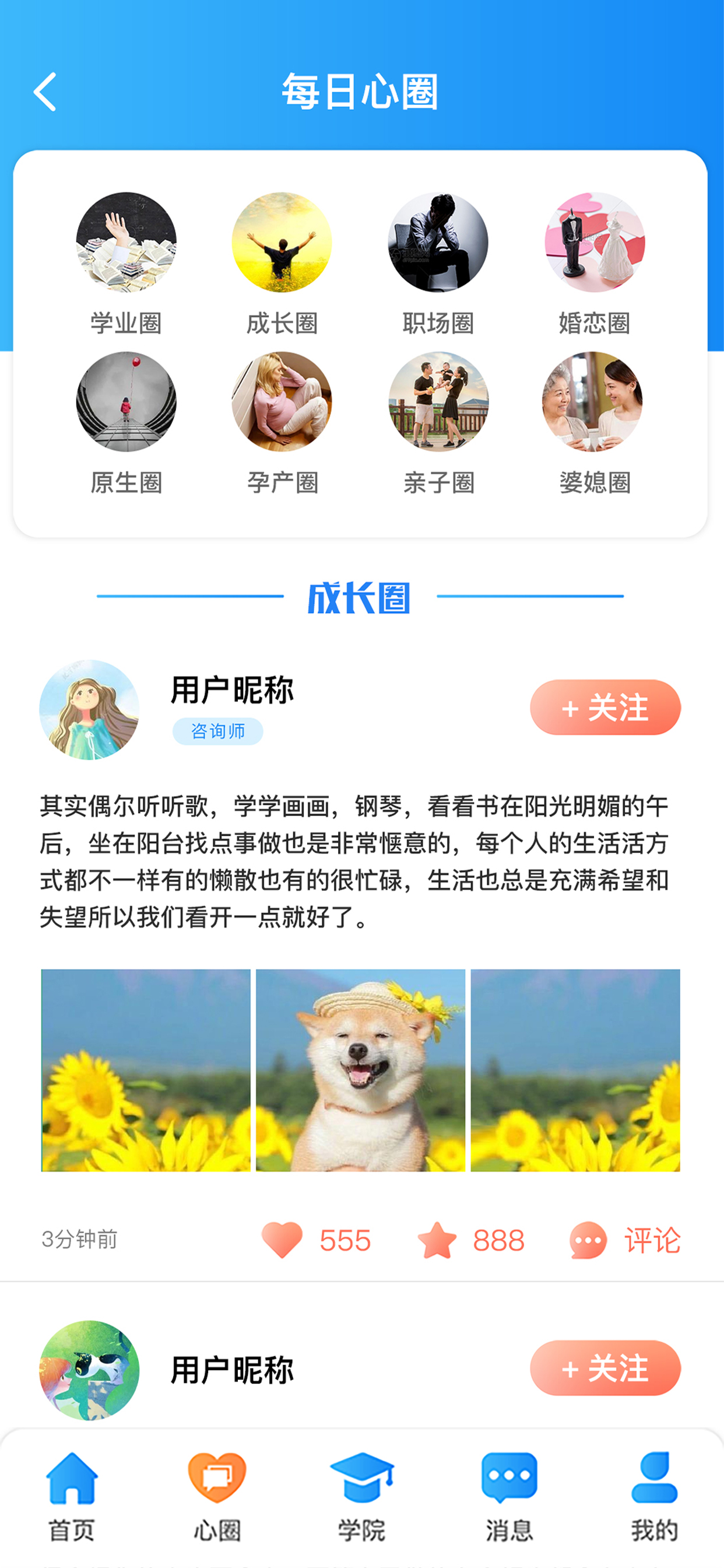Viewport: 724px width, 1568px height.
Task: Follow the user tagged 咨询师
Action: tap(604, 708)
